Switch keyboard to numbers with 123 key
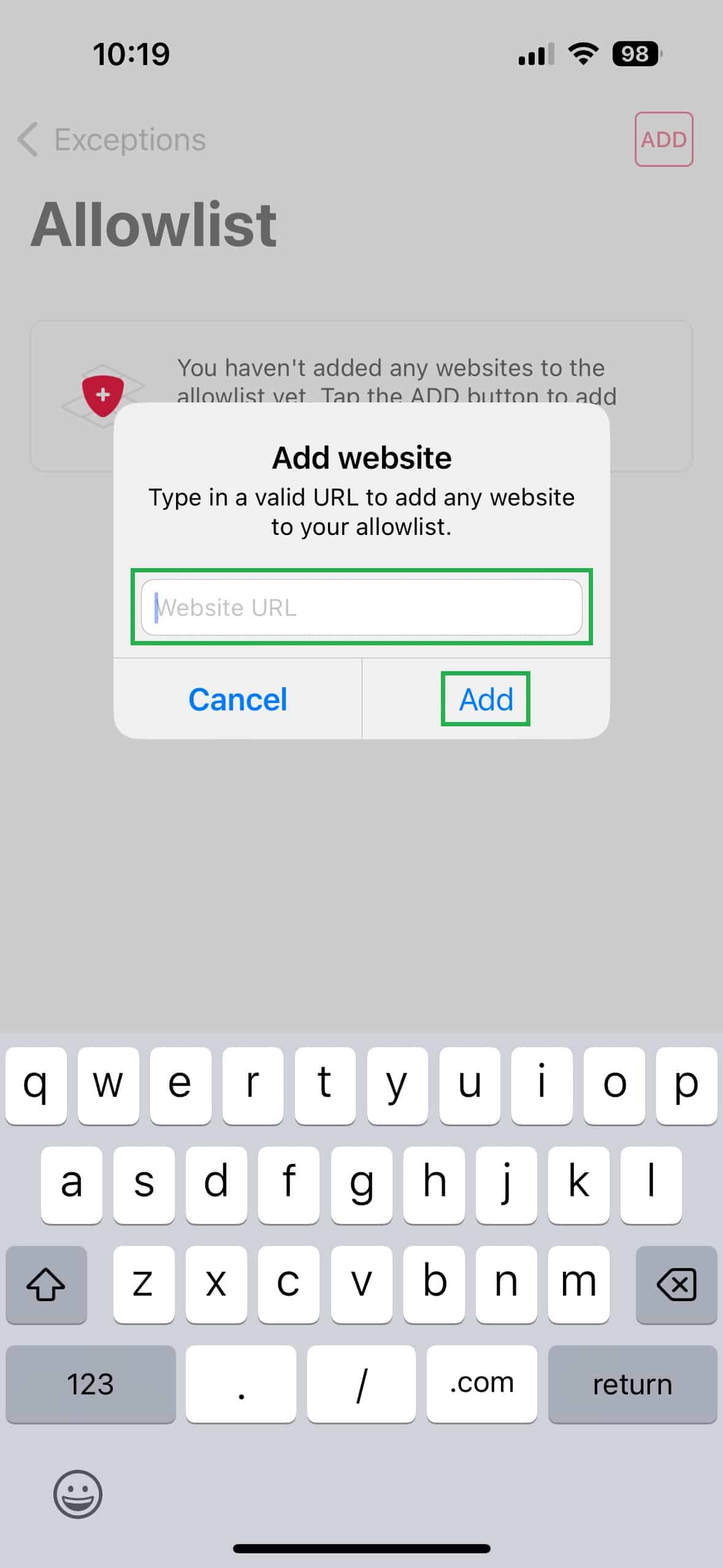 [x=91, y=1383]
